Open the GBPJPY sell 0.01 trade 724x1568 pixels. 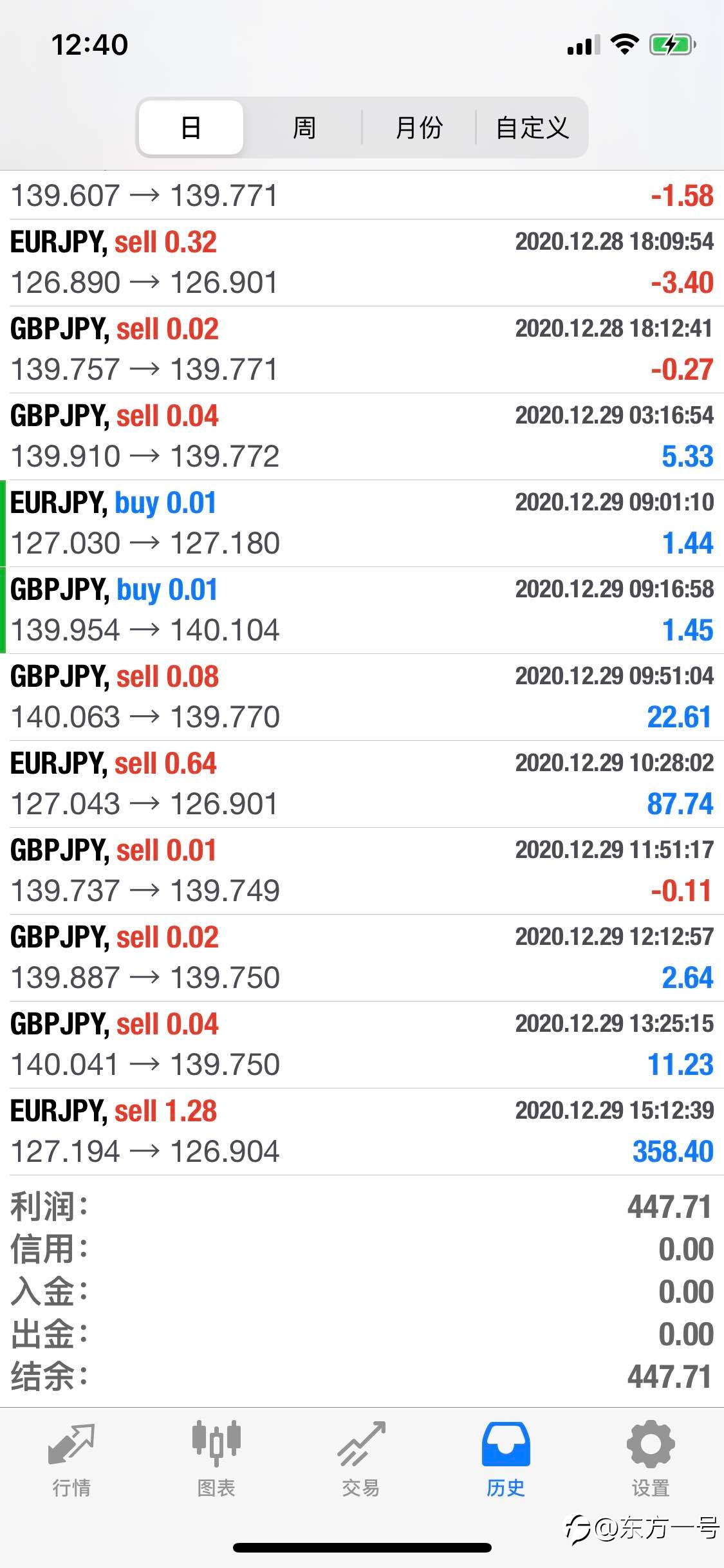362,871
